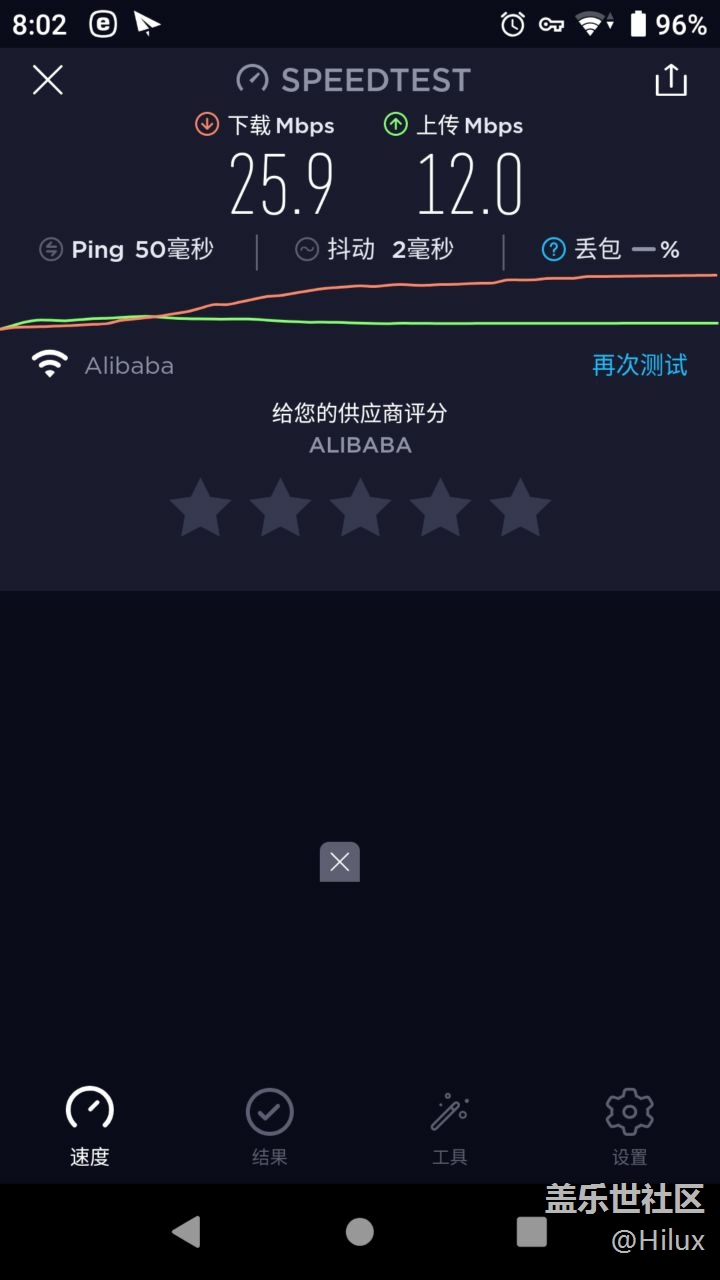Switch to the 结果 tab
The height and width of the screenshot is (1280, 720).
point(270,1126)
